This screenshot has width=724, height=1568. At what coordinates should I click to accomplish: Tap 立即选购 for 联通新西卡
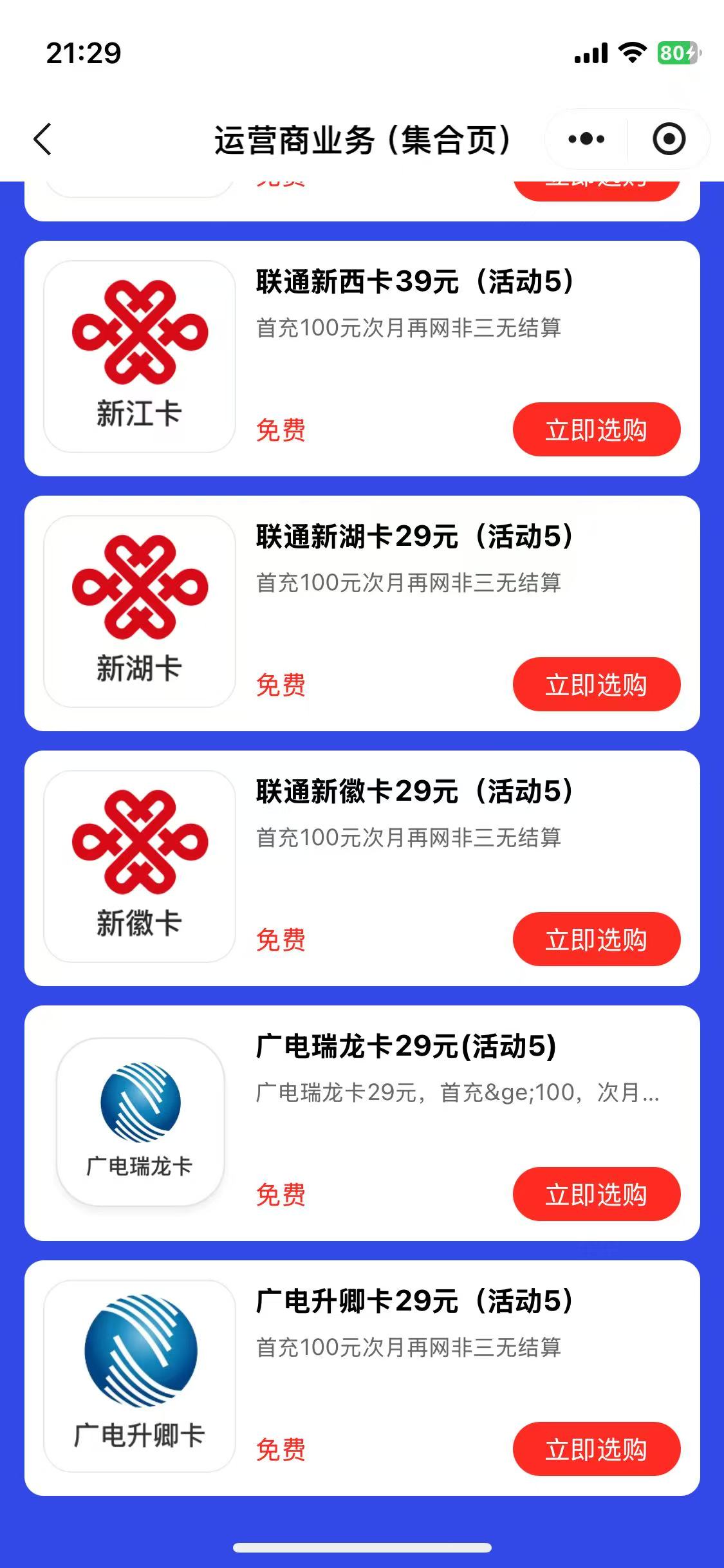597,429
